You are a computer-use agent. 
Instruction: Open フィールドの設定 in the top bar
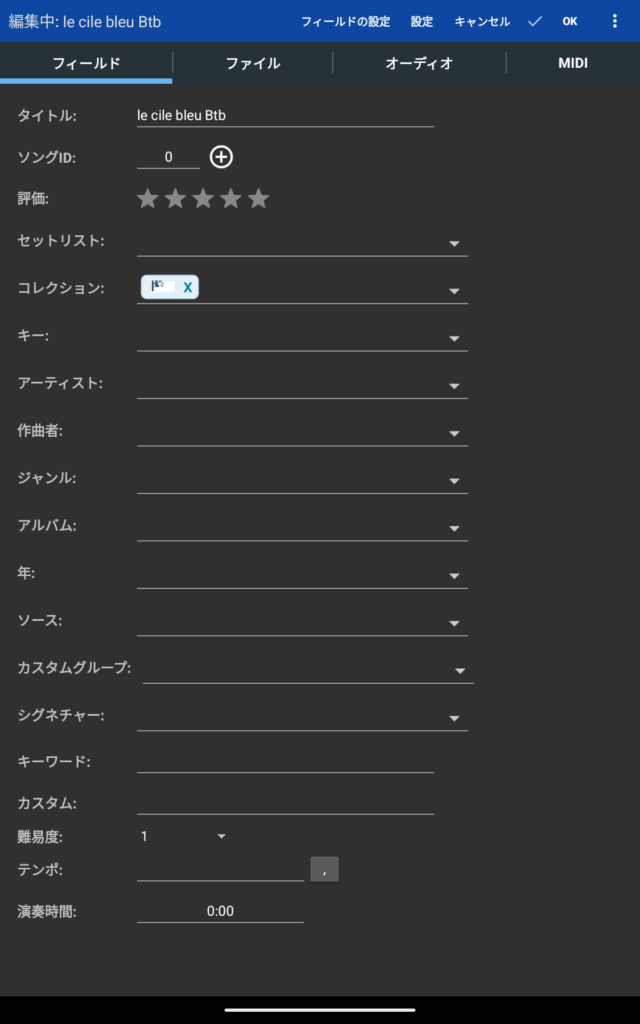pyautogui.click(x=346, y=21)
